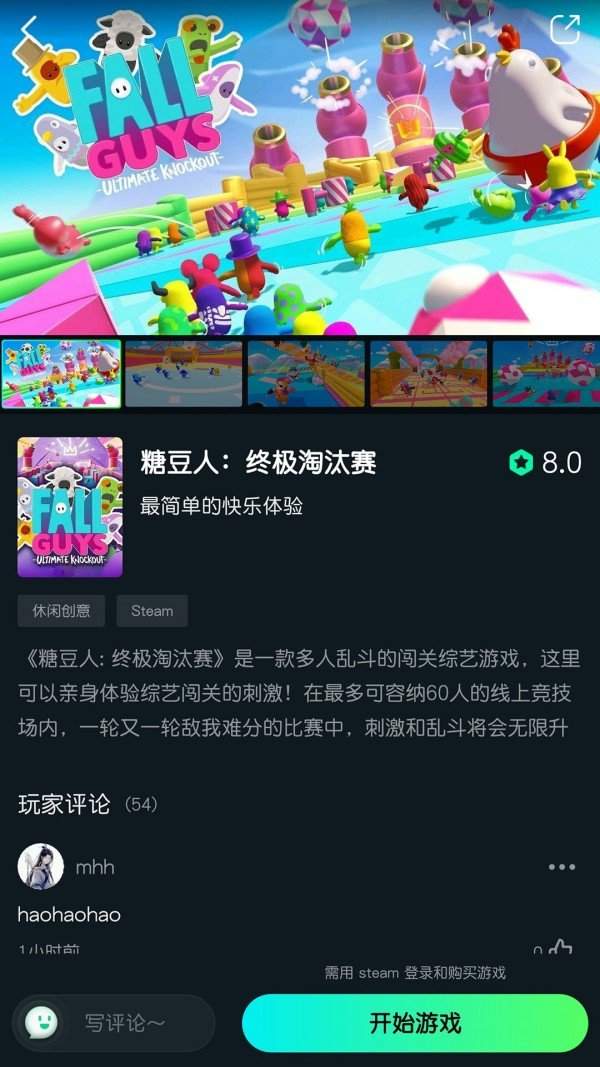This screenshot has width=600, height=1067.
Task: Tap the Steam tag chip
Action: (152, 610)
